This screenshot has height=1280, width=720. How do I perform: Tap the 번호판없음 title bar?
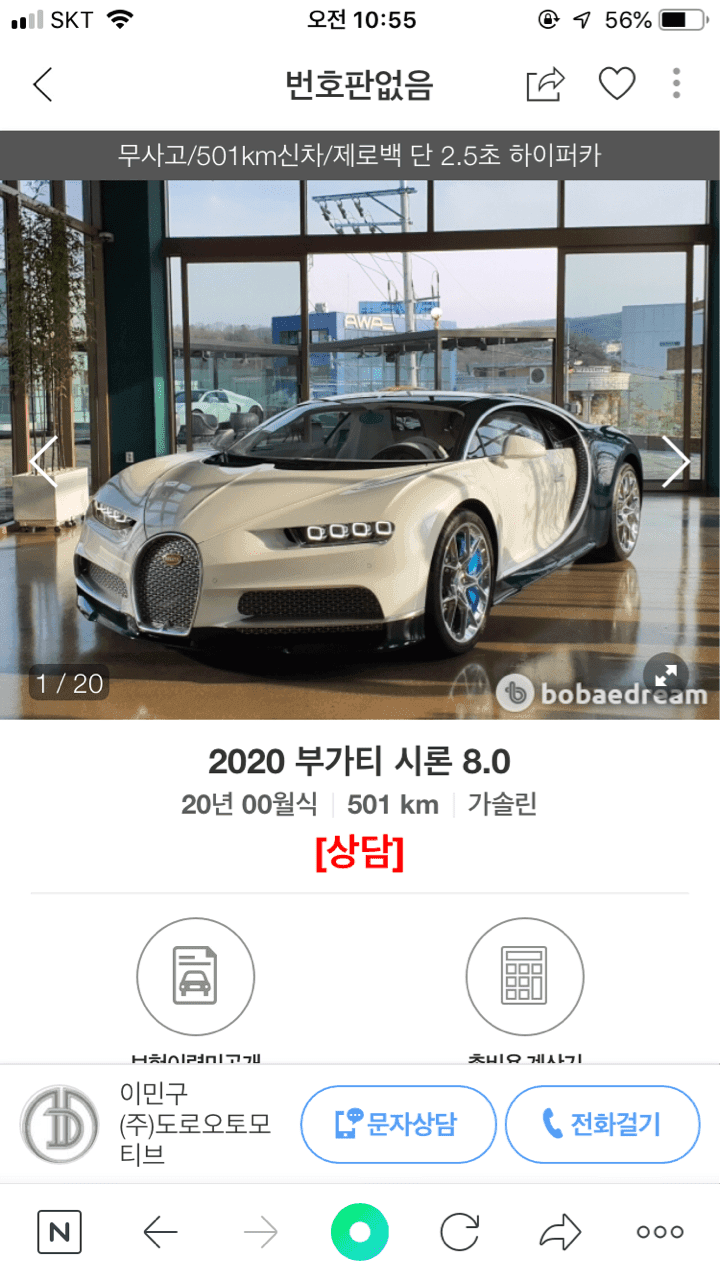pyautogui.click(x=360, y=84)
